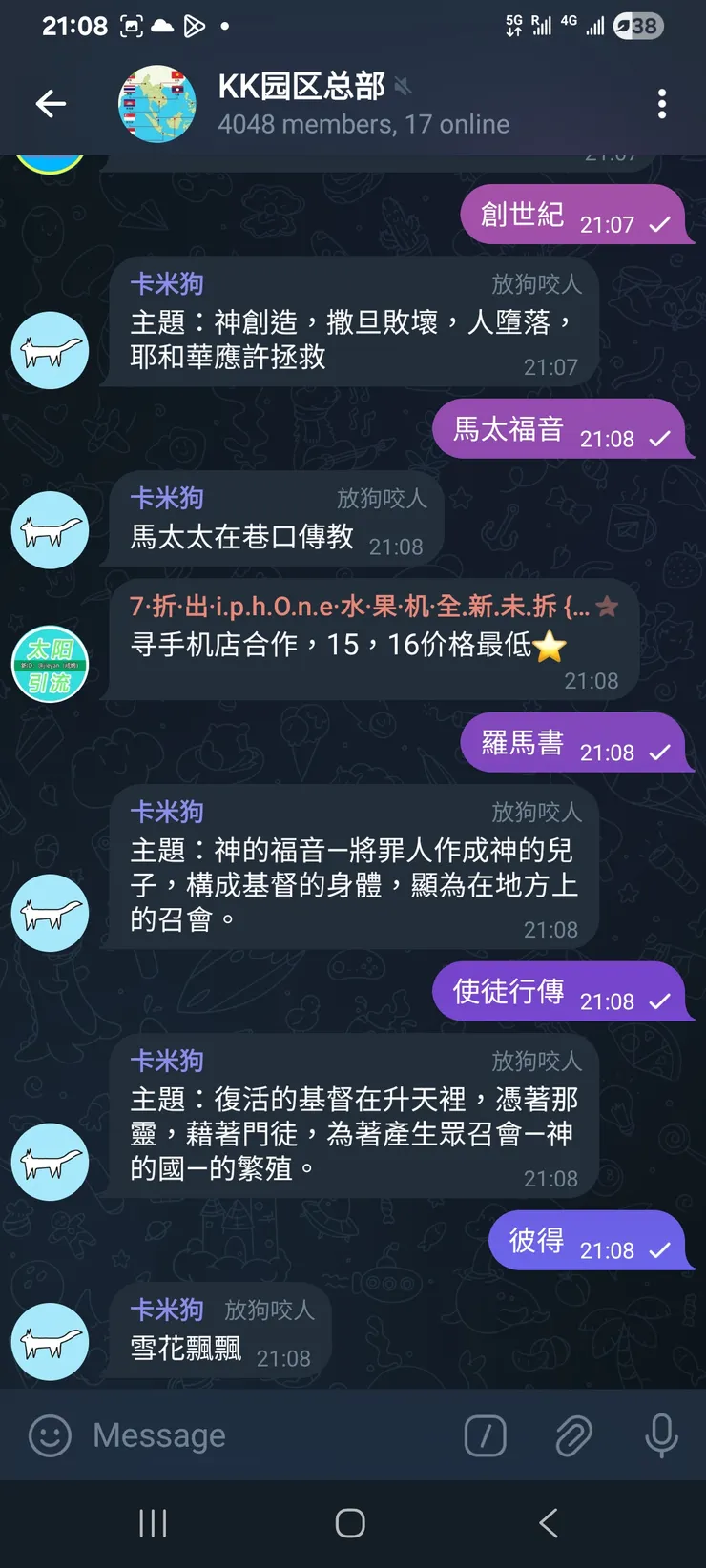Tap the Recents button in navigation bar
The height and width of the screenshot is (1568, 706).
click(153, 1523)
